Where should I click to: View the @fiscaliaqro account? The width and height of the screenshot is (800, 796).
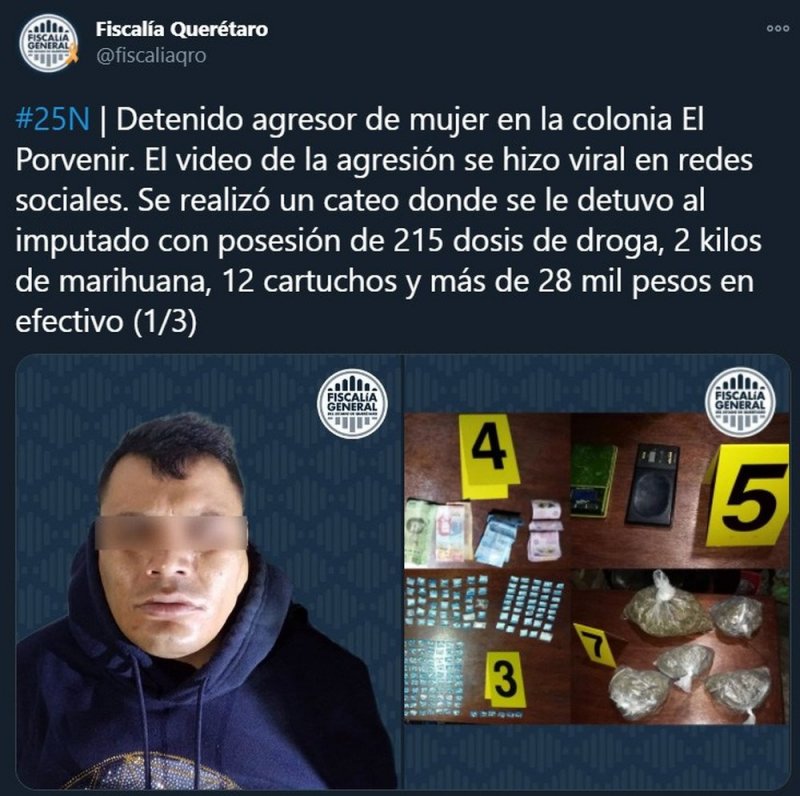[151, 56]
